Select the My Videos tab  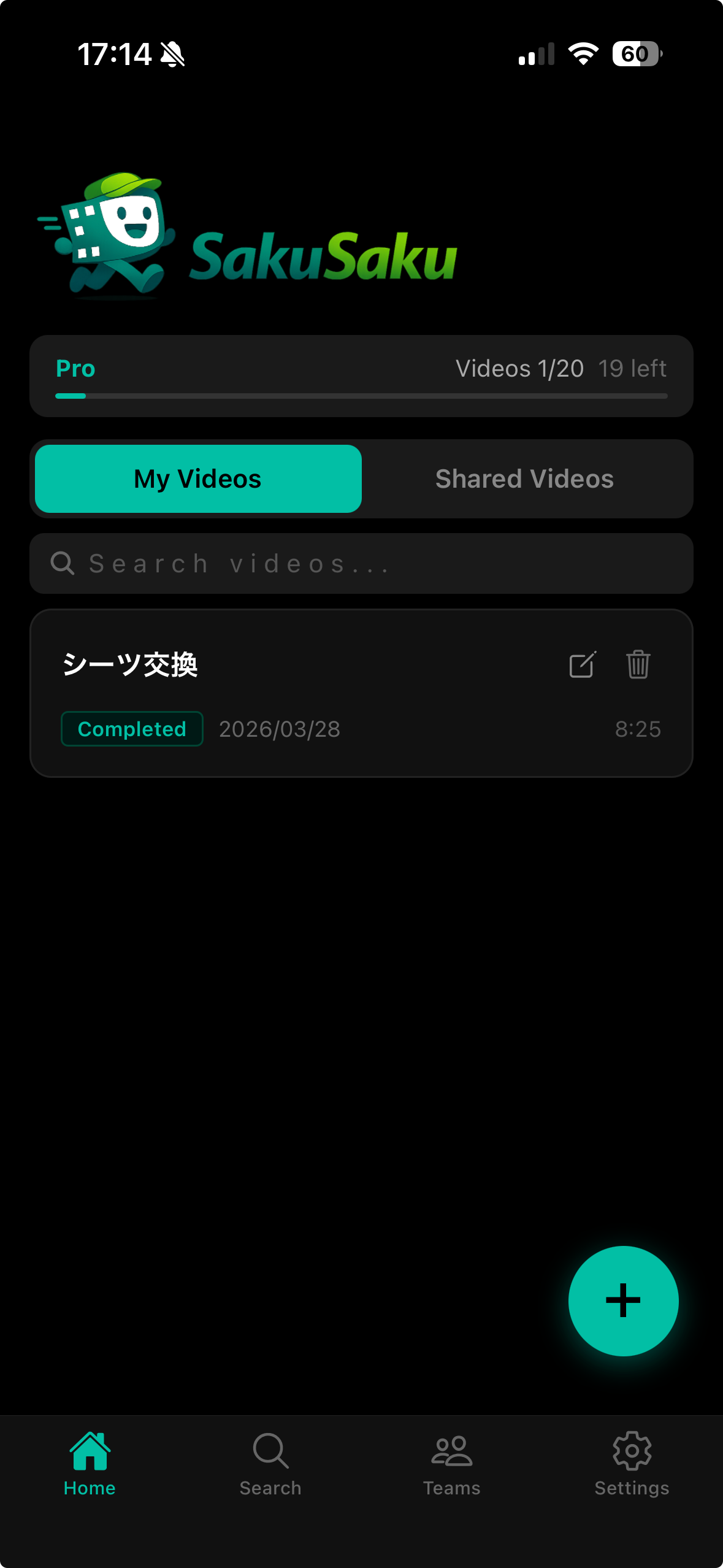[198, 479]
